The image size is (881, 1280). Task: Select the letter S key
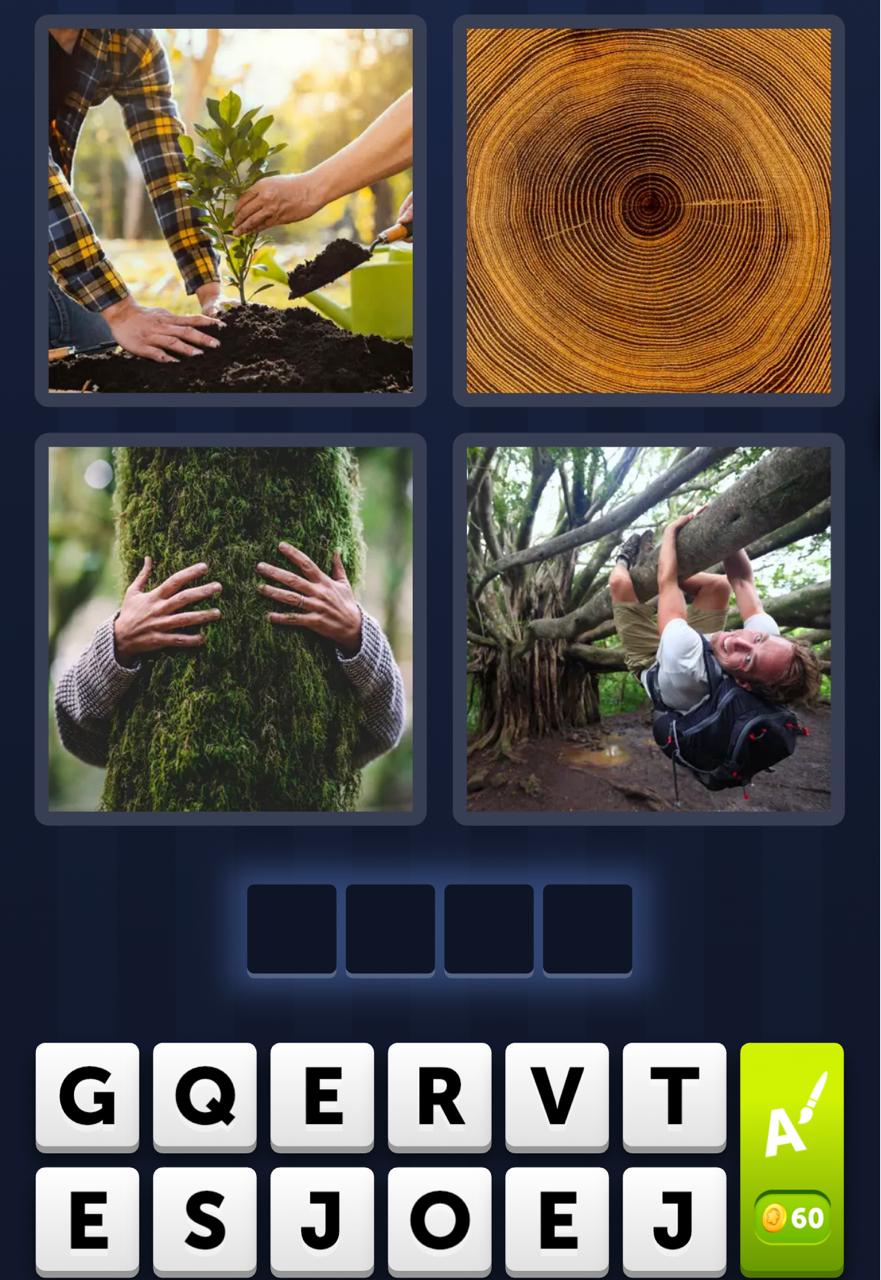point(204,1220)
